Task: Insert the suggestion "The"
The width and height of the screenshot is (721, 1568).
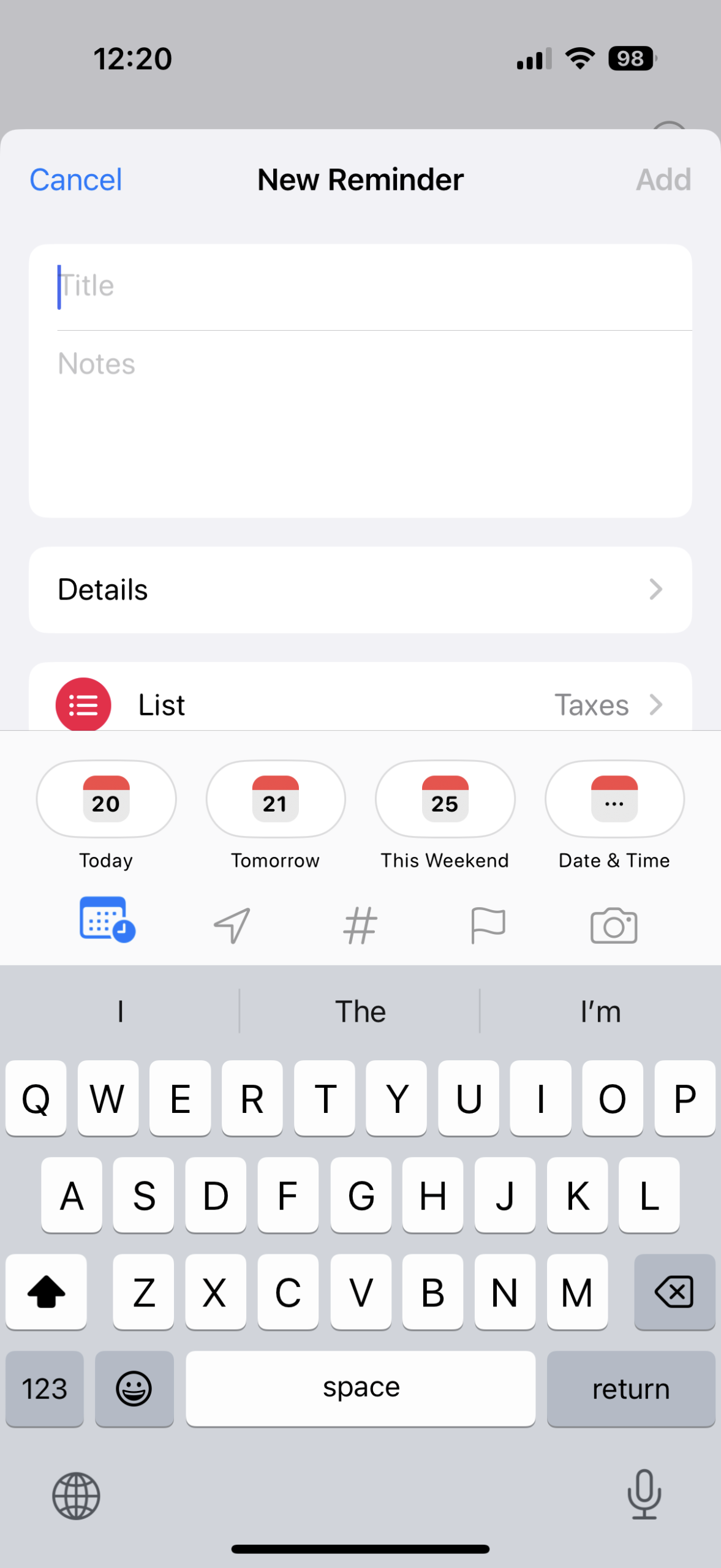Action: [x=360, y=1012]
